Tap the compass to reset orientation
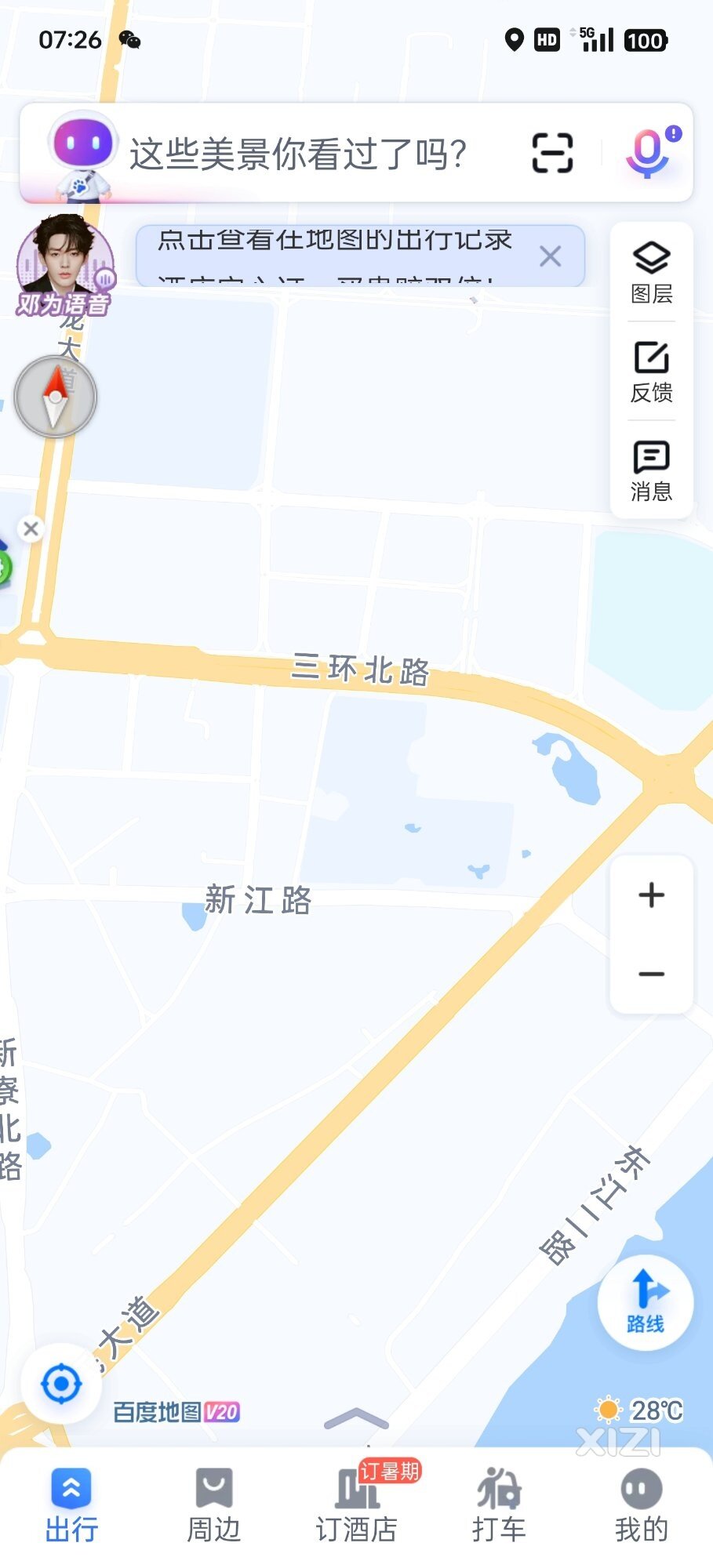The width and height of the screenshot is (713, 1568). [55, 397]
